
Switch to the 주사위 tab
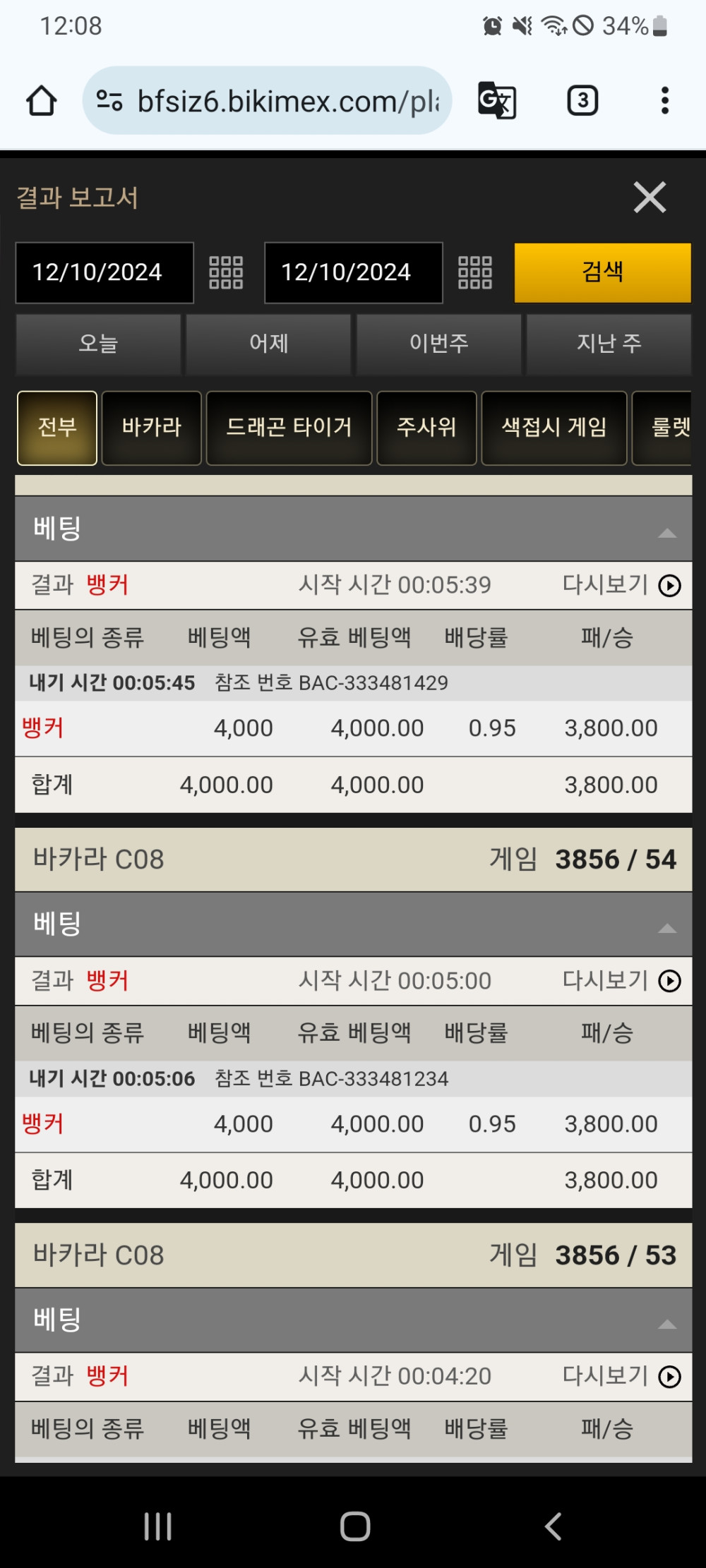pyautogui.click(x=426, y=428)
